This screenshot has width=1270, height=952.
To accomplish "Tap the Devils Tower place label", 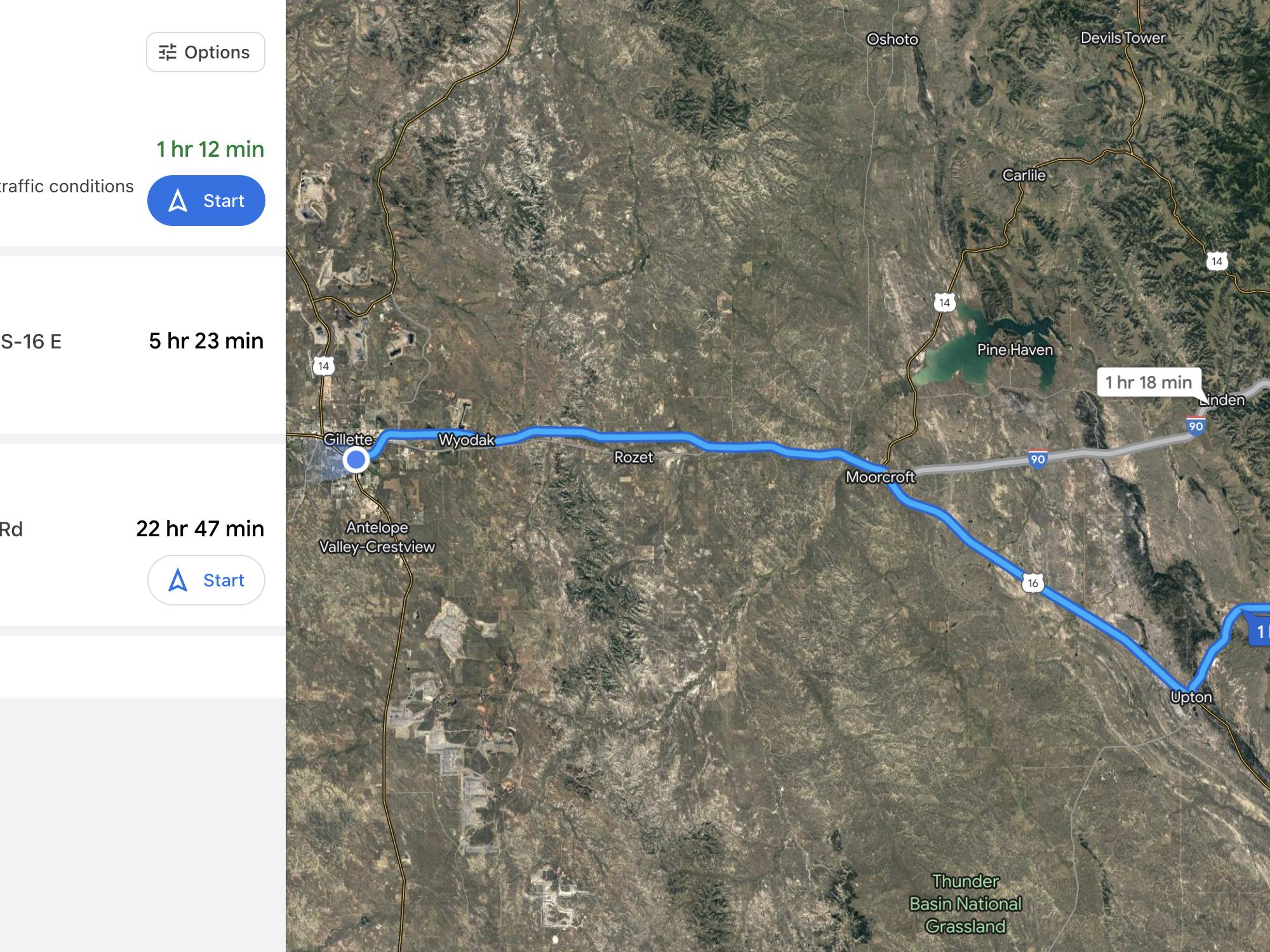I will coord(1123,38).
